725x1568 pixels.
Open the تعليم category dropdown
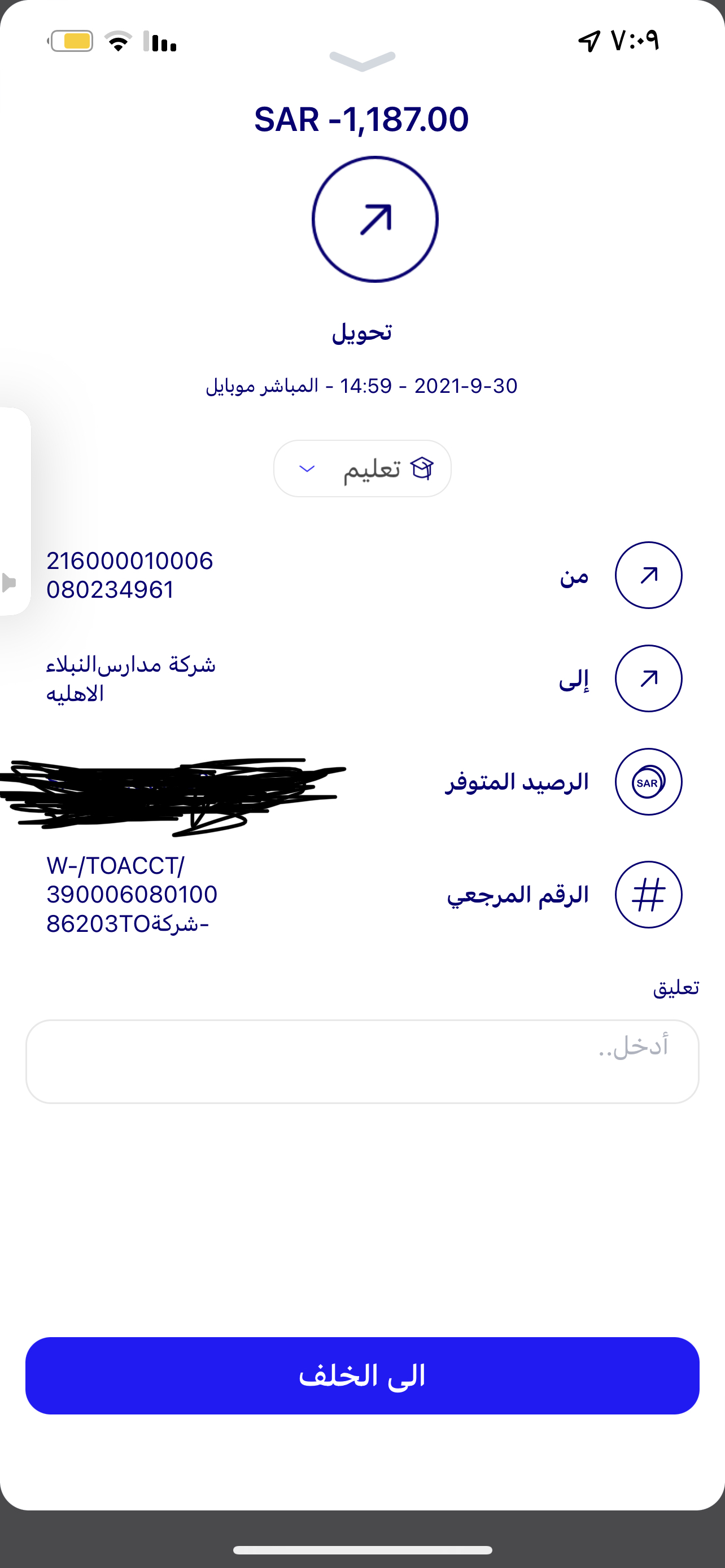pyautogui.click(x=362, y=468)
